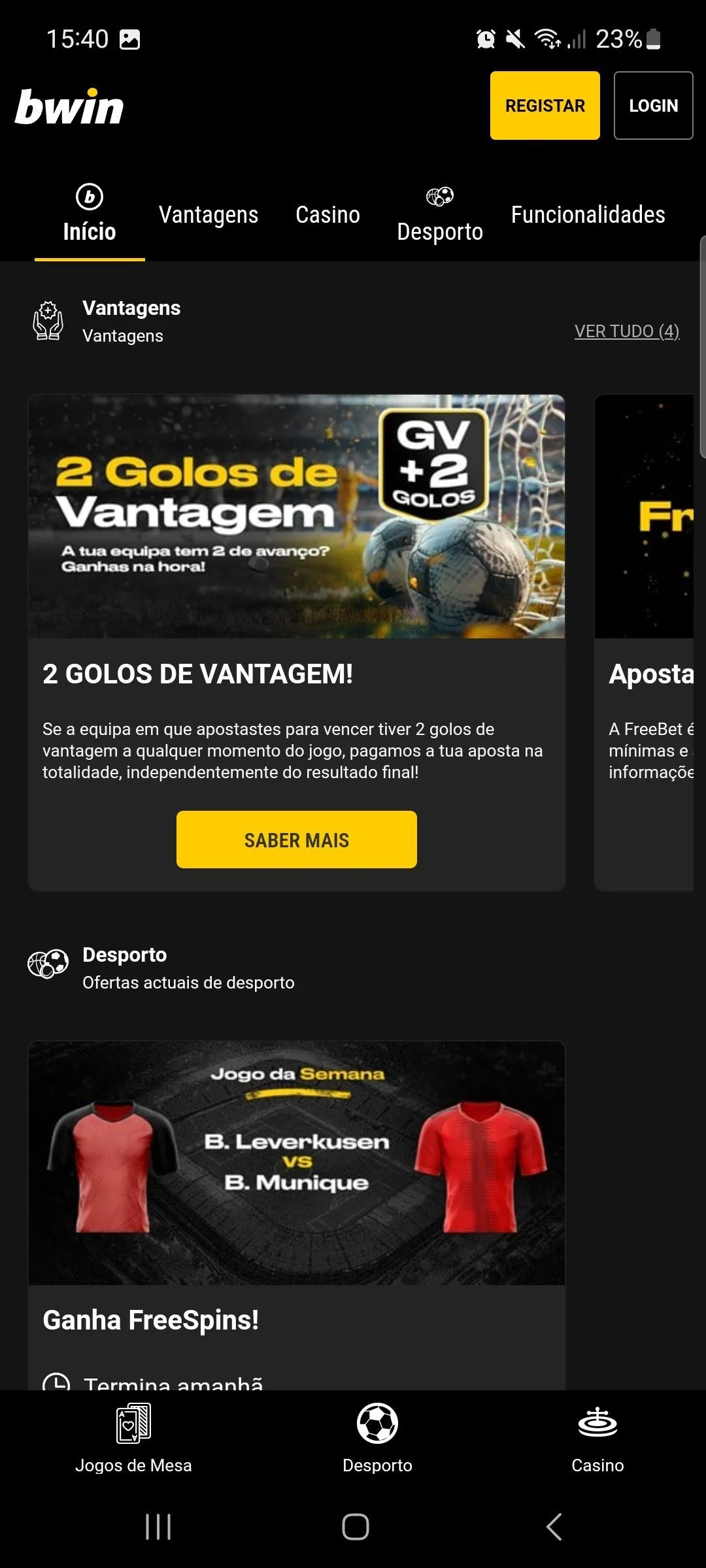Open Desporto in the bottom bar
The width and height of the screenshot is (706, 1568).
click(x=377, y=1437)
